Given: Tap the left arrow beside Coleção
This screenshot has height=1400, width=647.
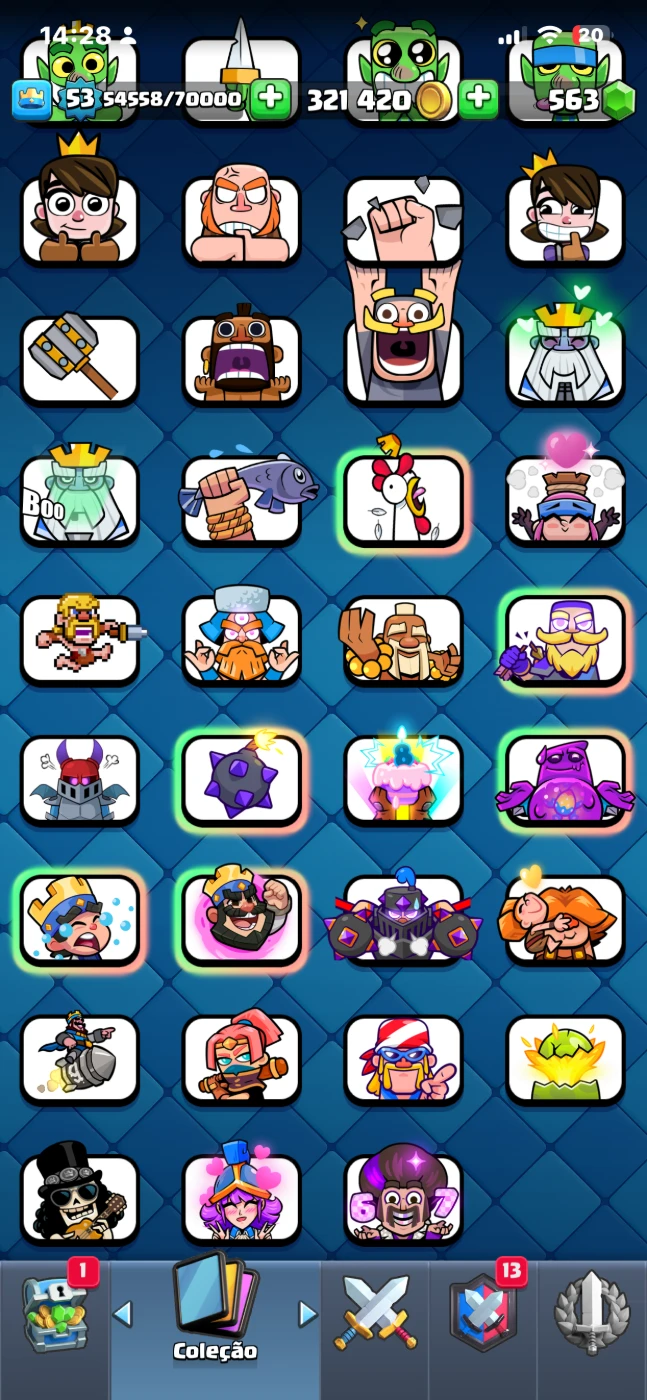Looking at the screenshot, I should (123, 1313).
